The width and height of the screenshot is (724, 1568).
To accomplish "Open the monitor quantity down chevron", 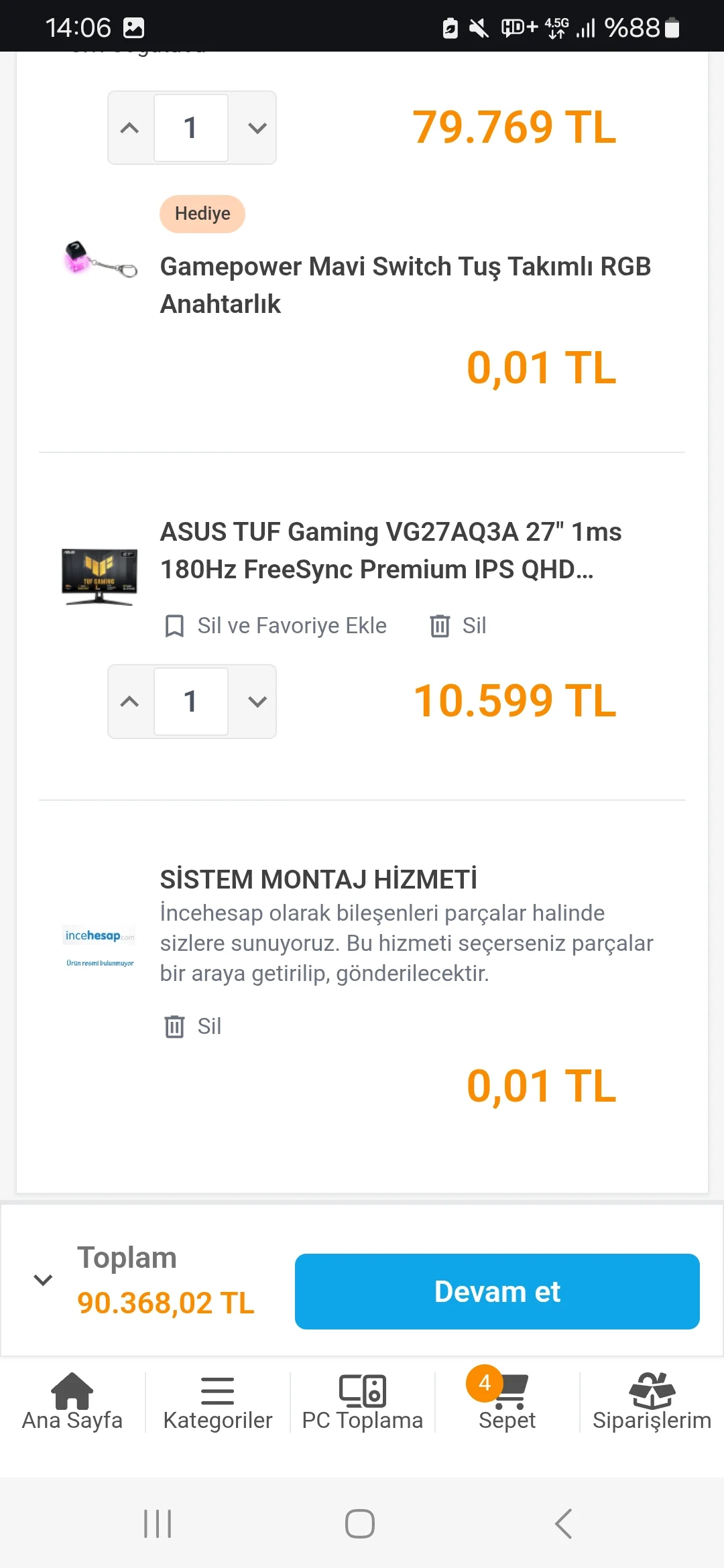I will coord(255,702).
